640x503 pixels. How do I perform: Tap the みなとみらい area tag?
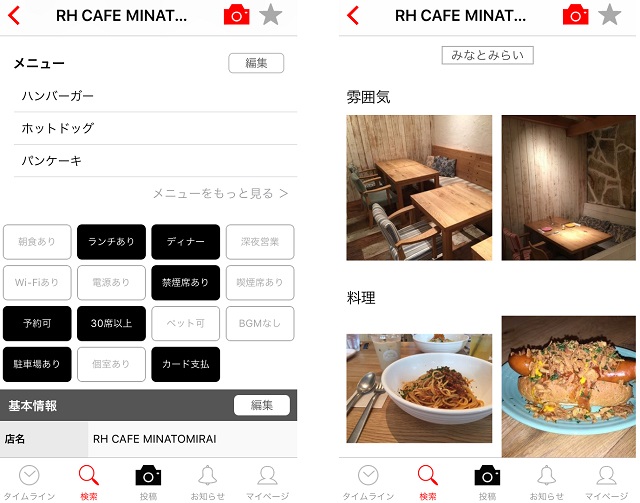(x=487, y=55)
